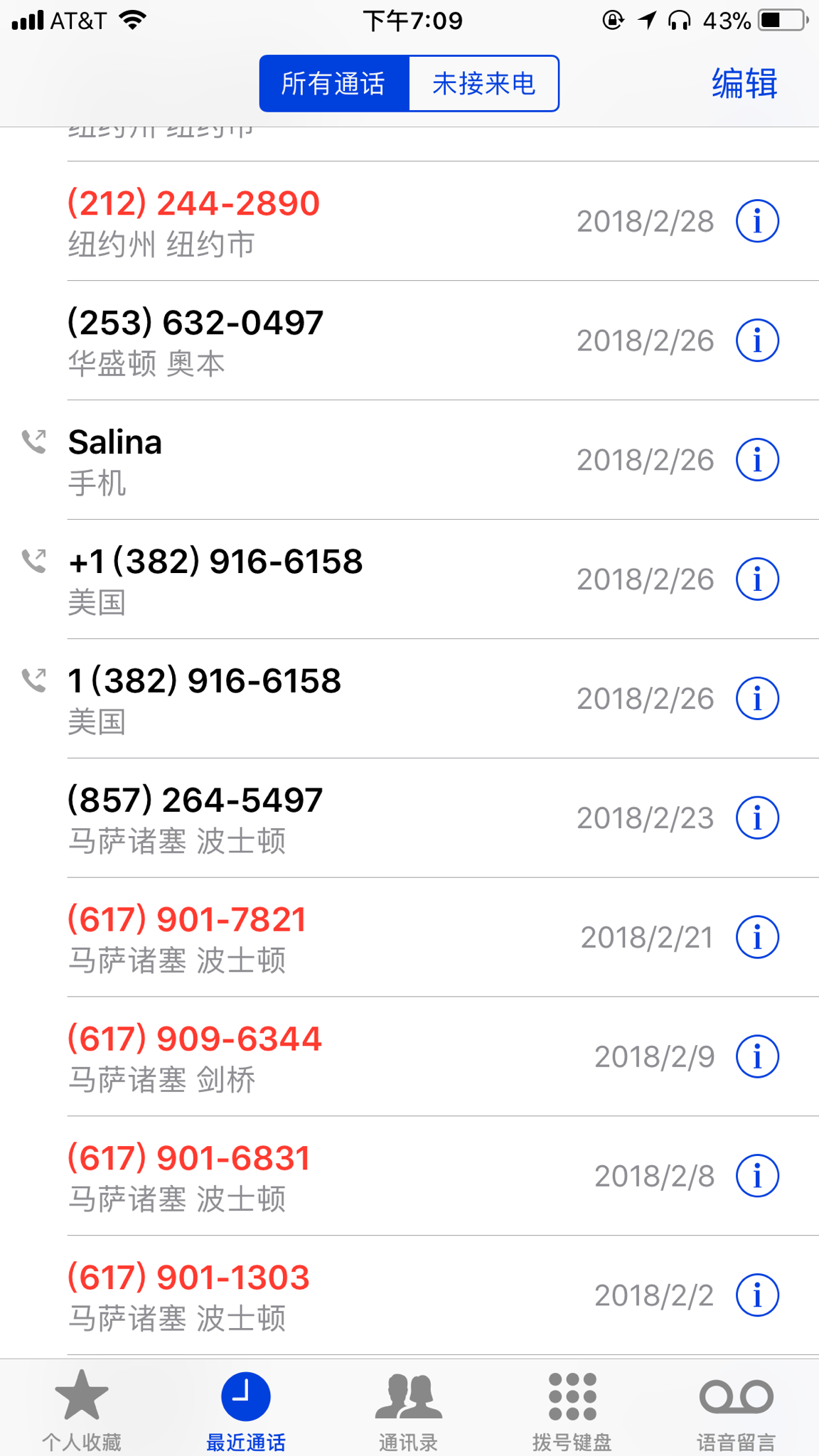Viewport: 819px width, 1456px height.
Task: Go to the 通讯录 contacts tab
Action: [x=409, y=1409]
